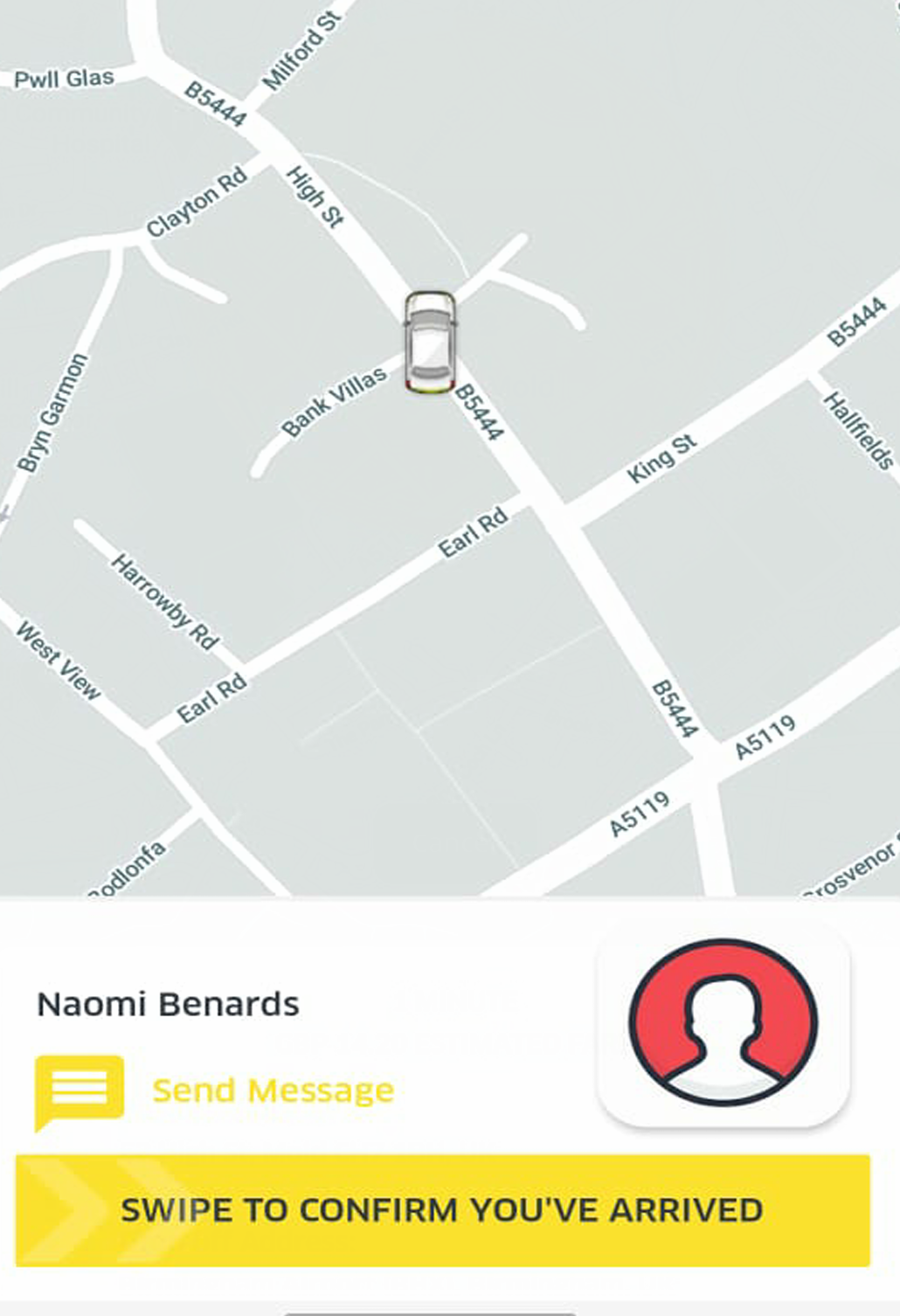Screen dimensions: 900x1316
Task: Open Naomi Benards' profile picture
Action: click(x=723, y=1023)
